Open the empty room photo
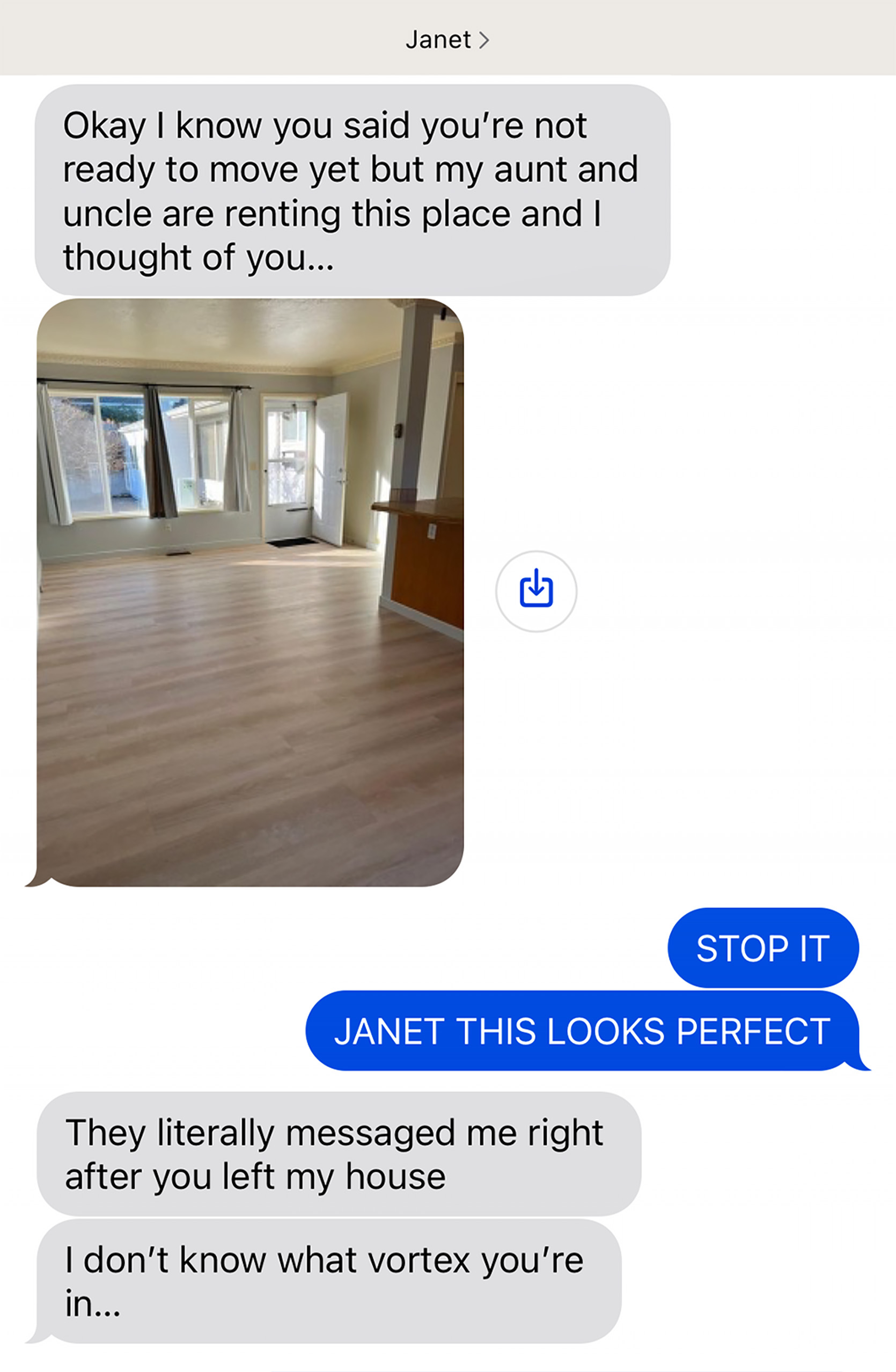The image size is (896, 1372). click(250, 592)
